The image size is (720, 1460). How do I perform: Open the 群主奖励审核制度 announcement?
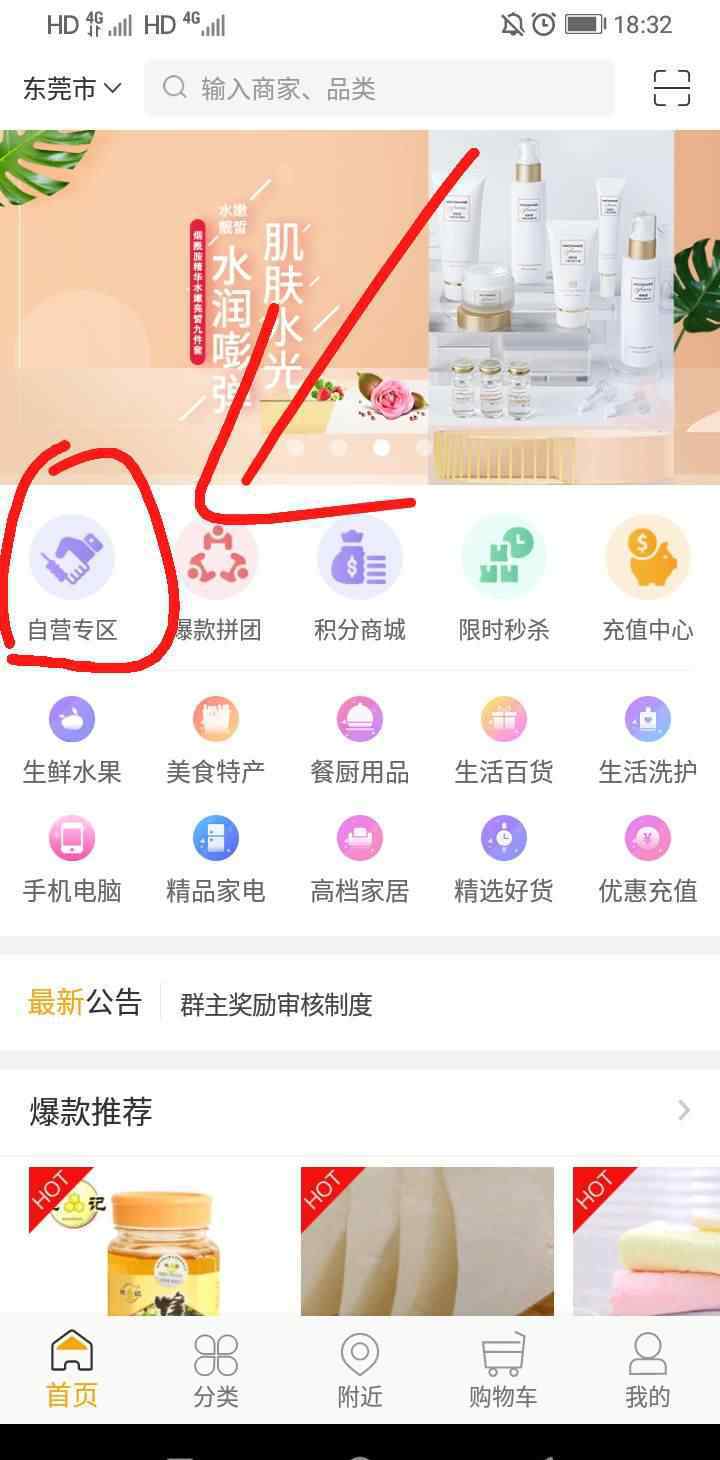(276, 1004)
